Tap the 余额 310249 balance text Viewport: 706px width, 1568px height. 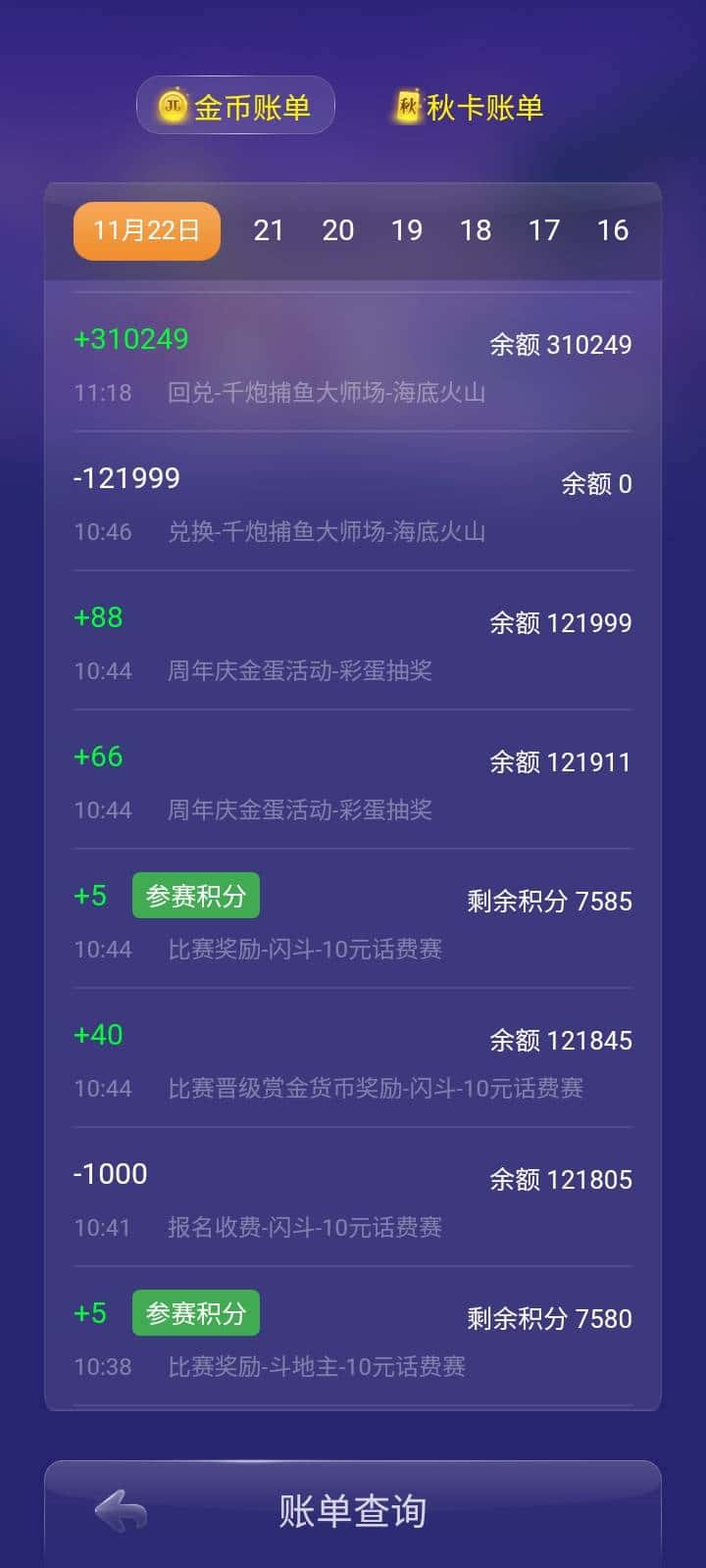point(559,341)
